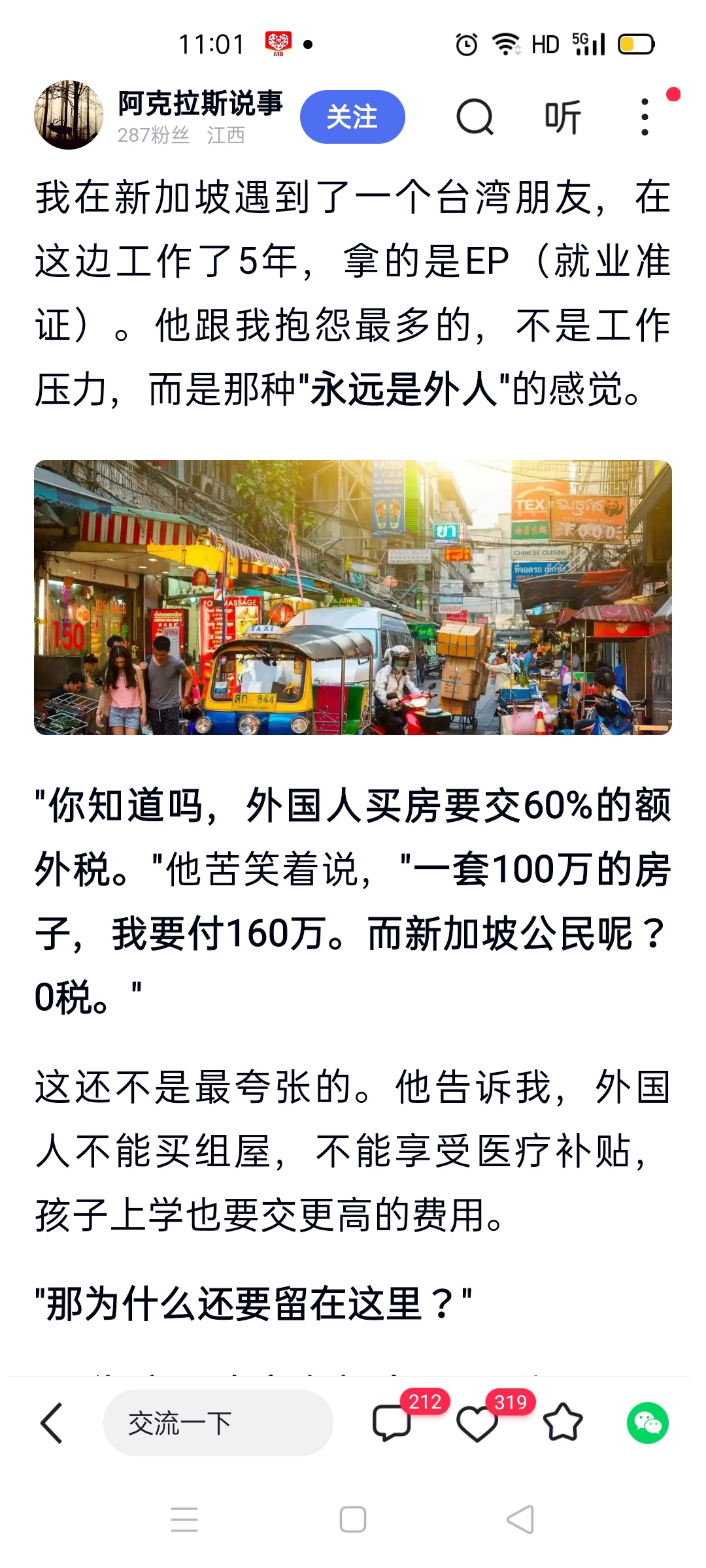The image size is (706, 1568).
Task: Open the three-dot overflow menu
Action: 645,118
